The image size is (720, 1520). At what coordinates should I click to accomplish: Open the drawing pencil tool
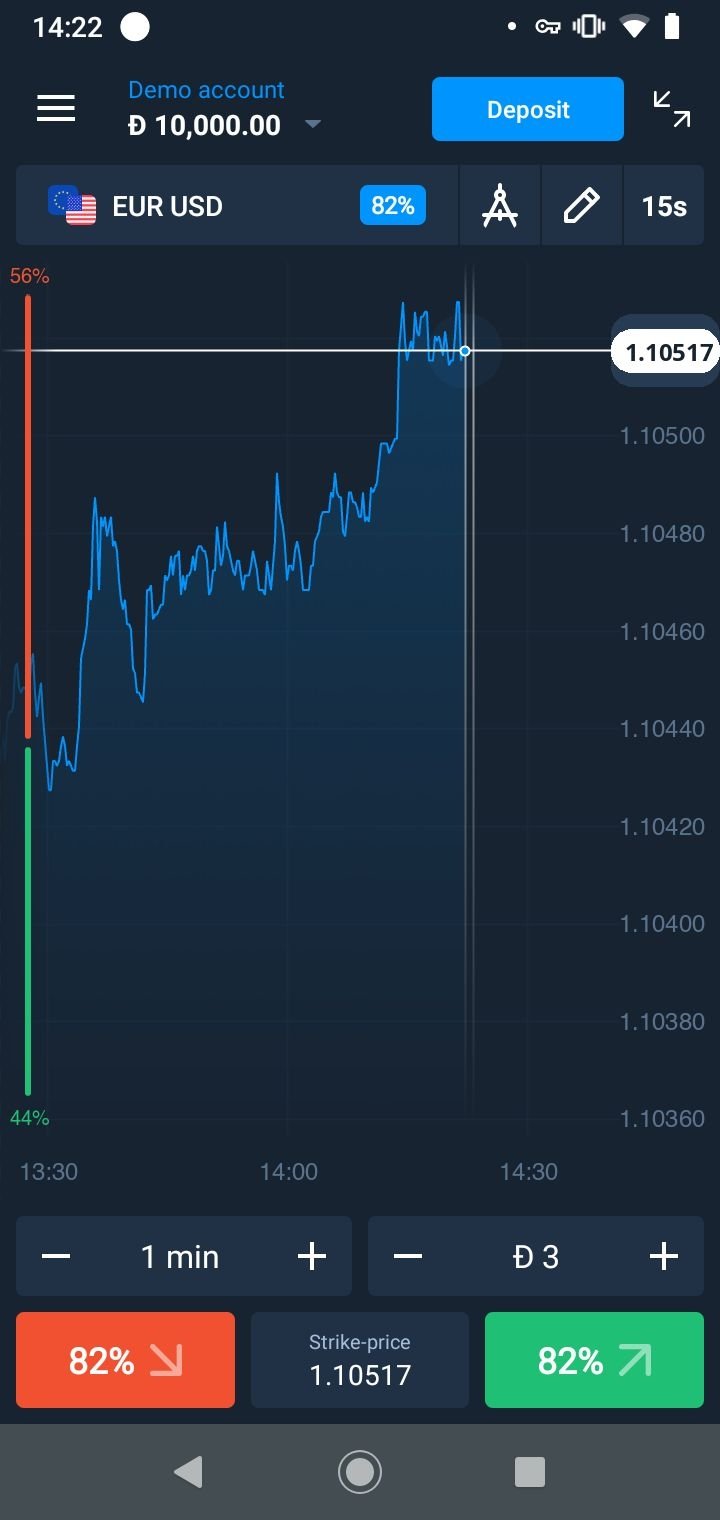click(x=582, y=206)
